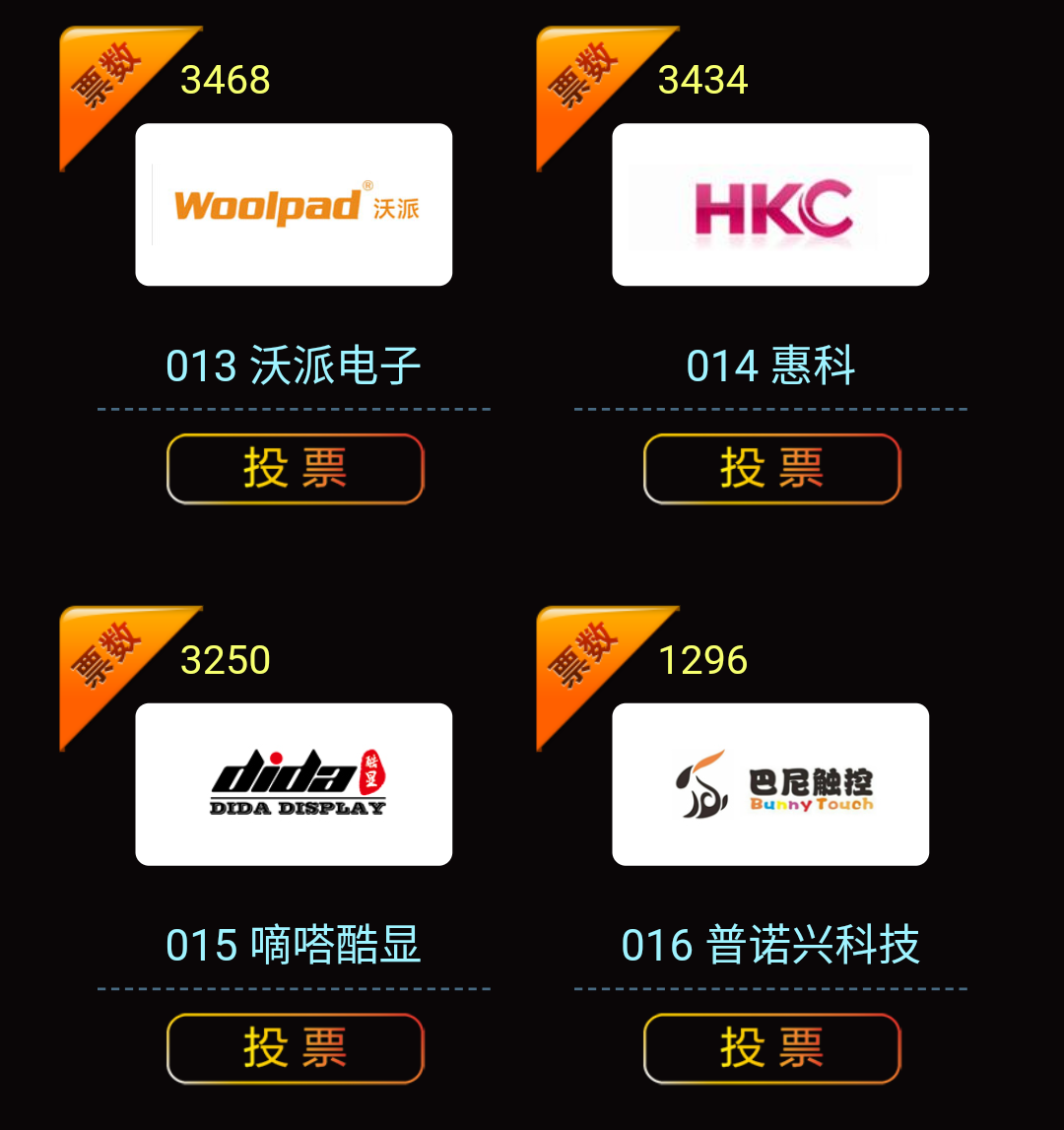
Task: View the HKC logo card
Action: [x=770, y=205]
